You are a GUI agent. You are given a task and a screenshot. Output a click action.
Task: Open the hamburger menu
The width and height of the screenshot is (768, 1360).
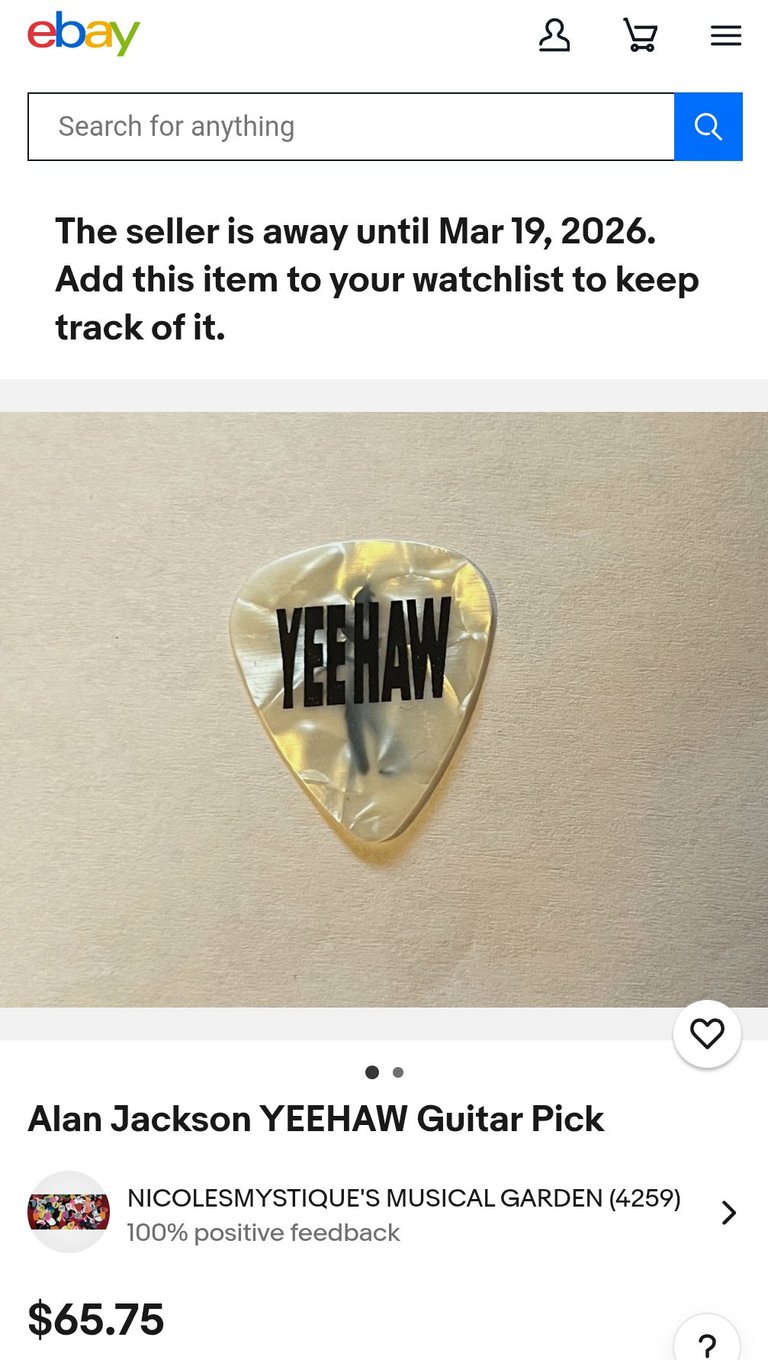(x=726, y=36)
